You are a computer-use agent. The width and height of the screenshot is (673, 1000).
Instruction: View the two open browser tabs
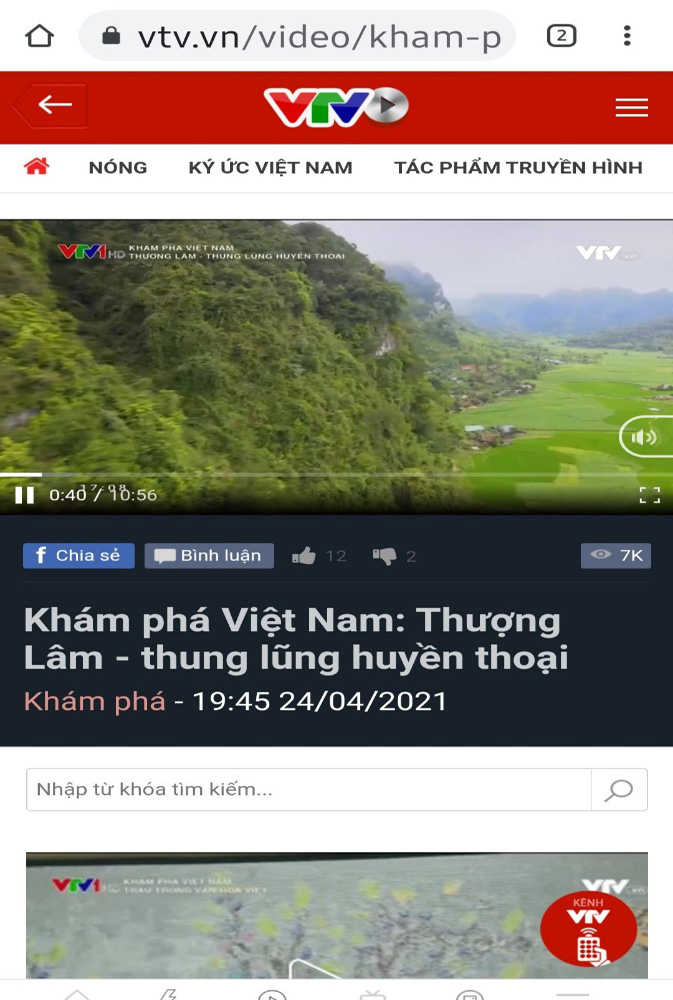click(562, 37)
